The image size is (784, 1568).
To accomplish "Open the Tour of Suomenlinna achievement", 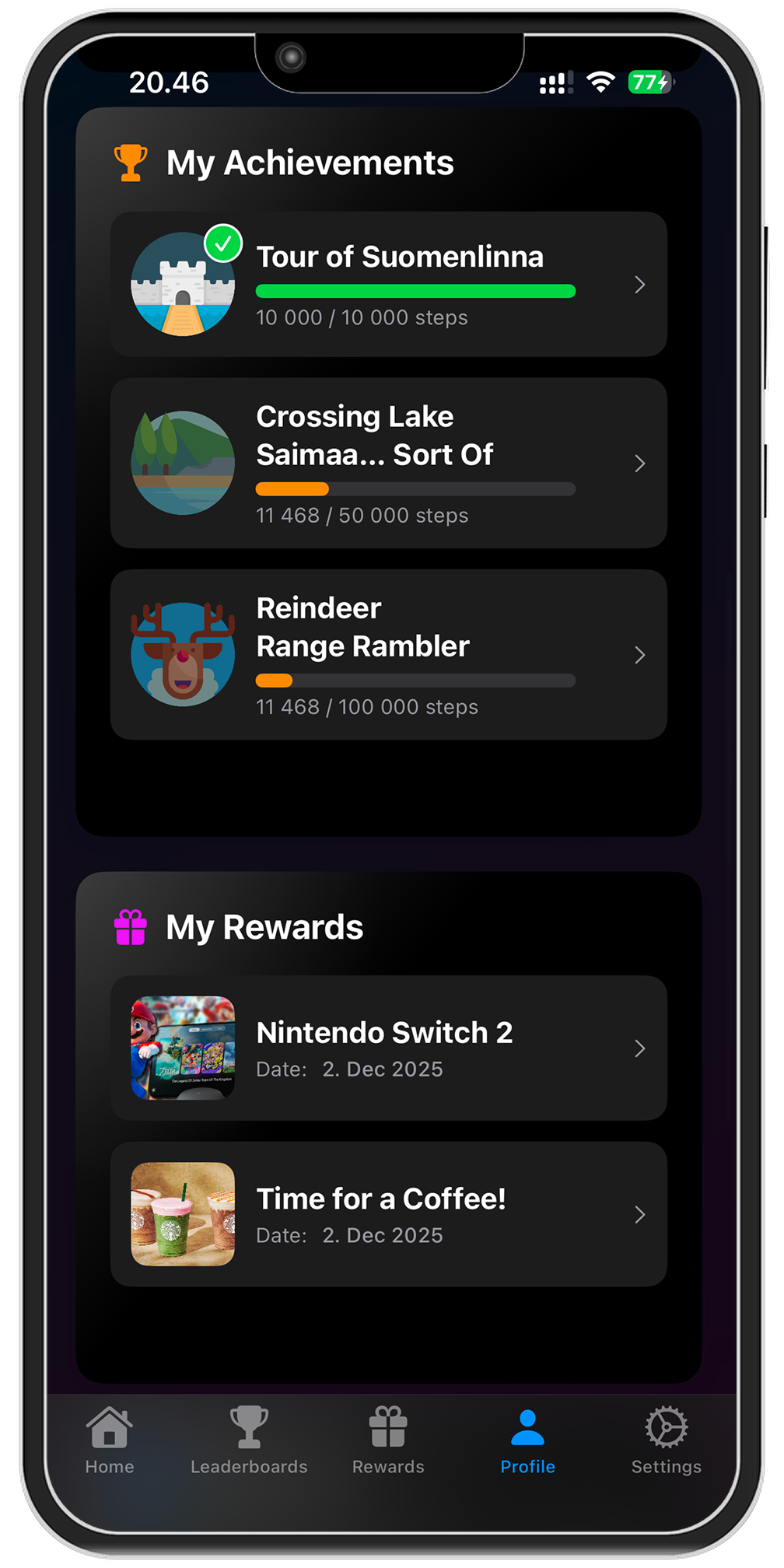I will 389,285.
